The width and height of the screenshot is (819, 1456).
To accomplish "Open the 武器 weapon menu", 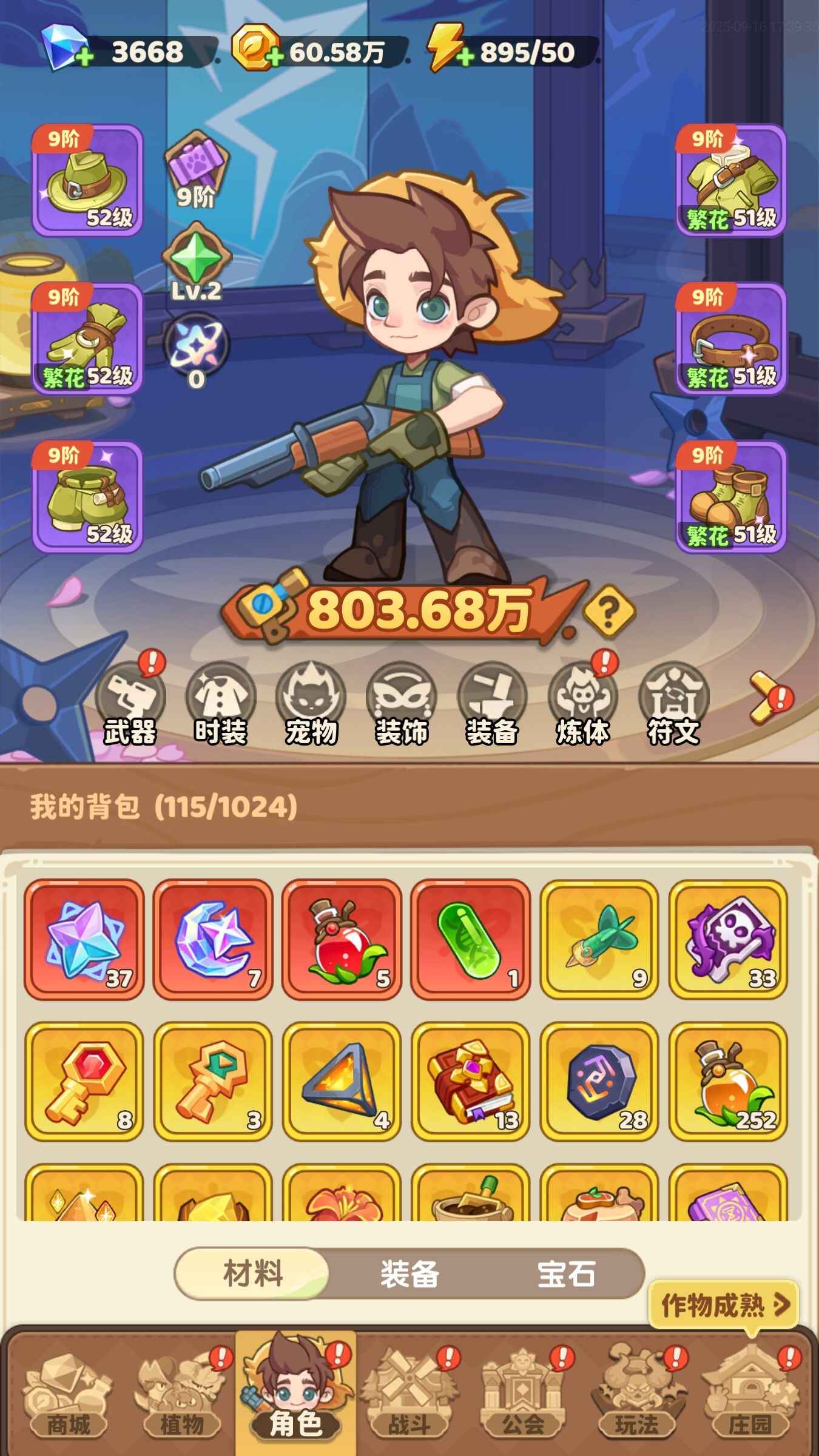I will point(130,704).
